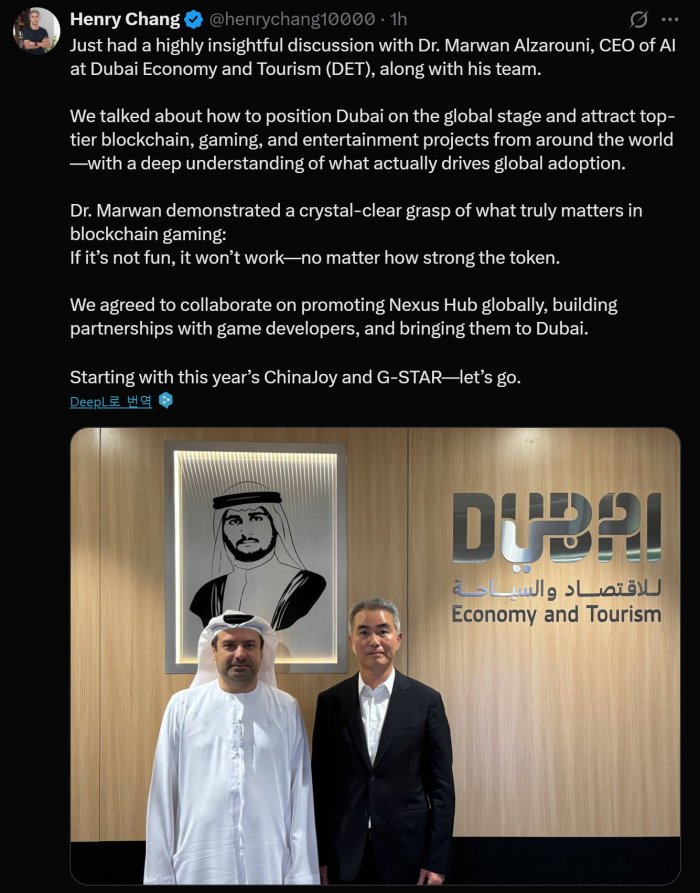Open Henry Chang's profile picture
Image resolution: width=700 pixels, height=893 pixels.
(36, 31)
